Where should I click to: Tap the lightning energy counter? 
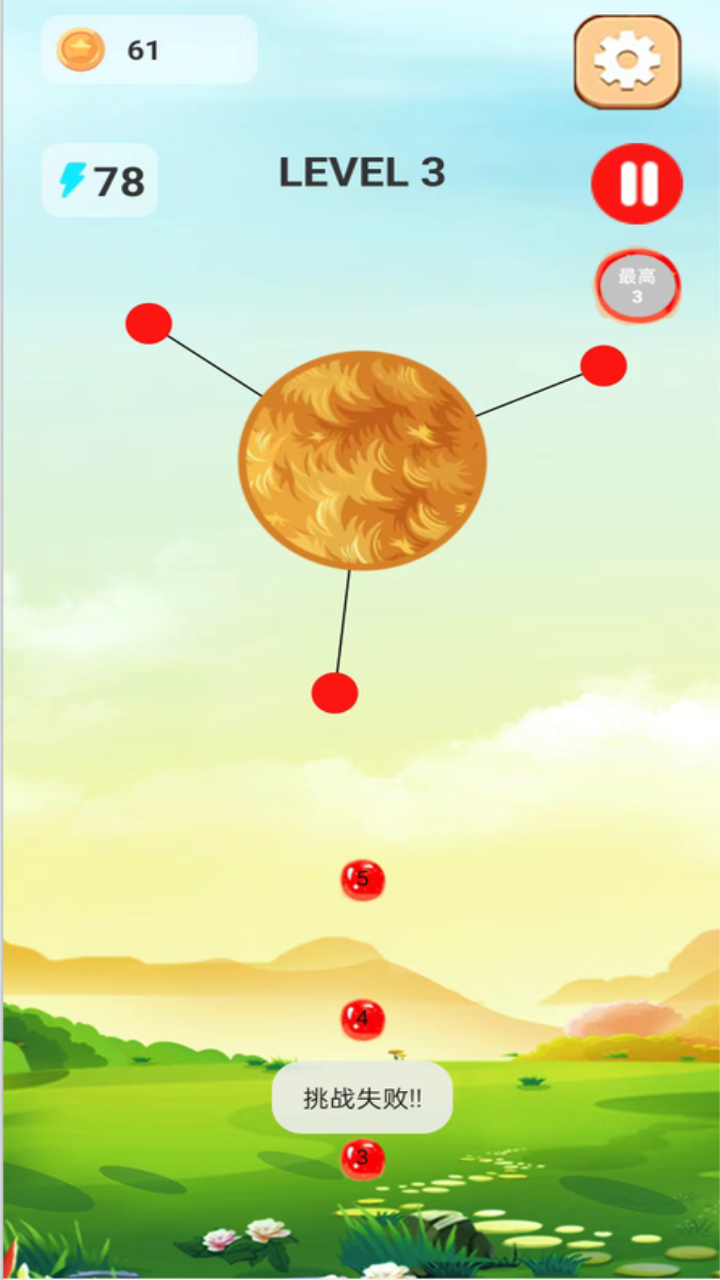click(100, 181)
